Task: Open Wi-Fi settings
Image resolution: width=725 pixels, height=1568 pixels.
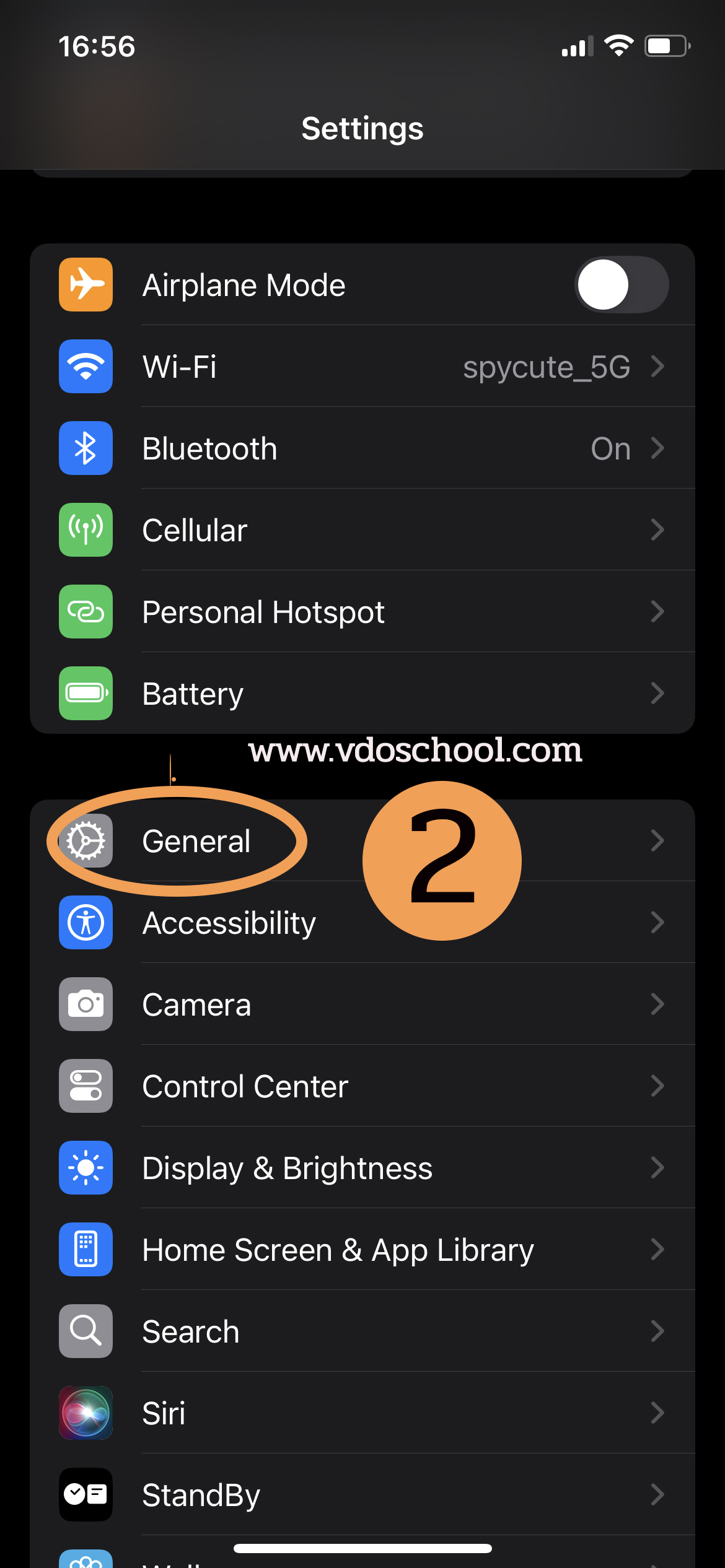Action: 362,366
